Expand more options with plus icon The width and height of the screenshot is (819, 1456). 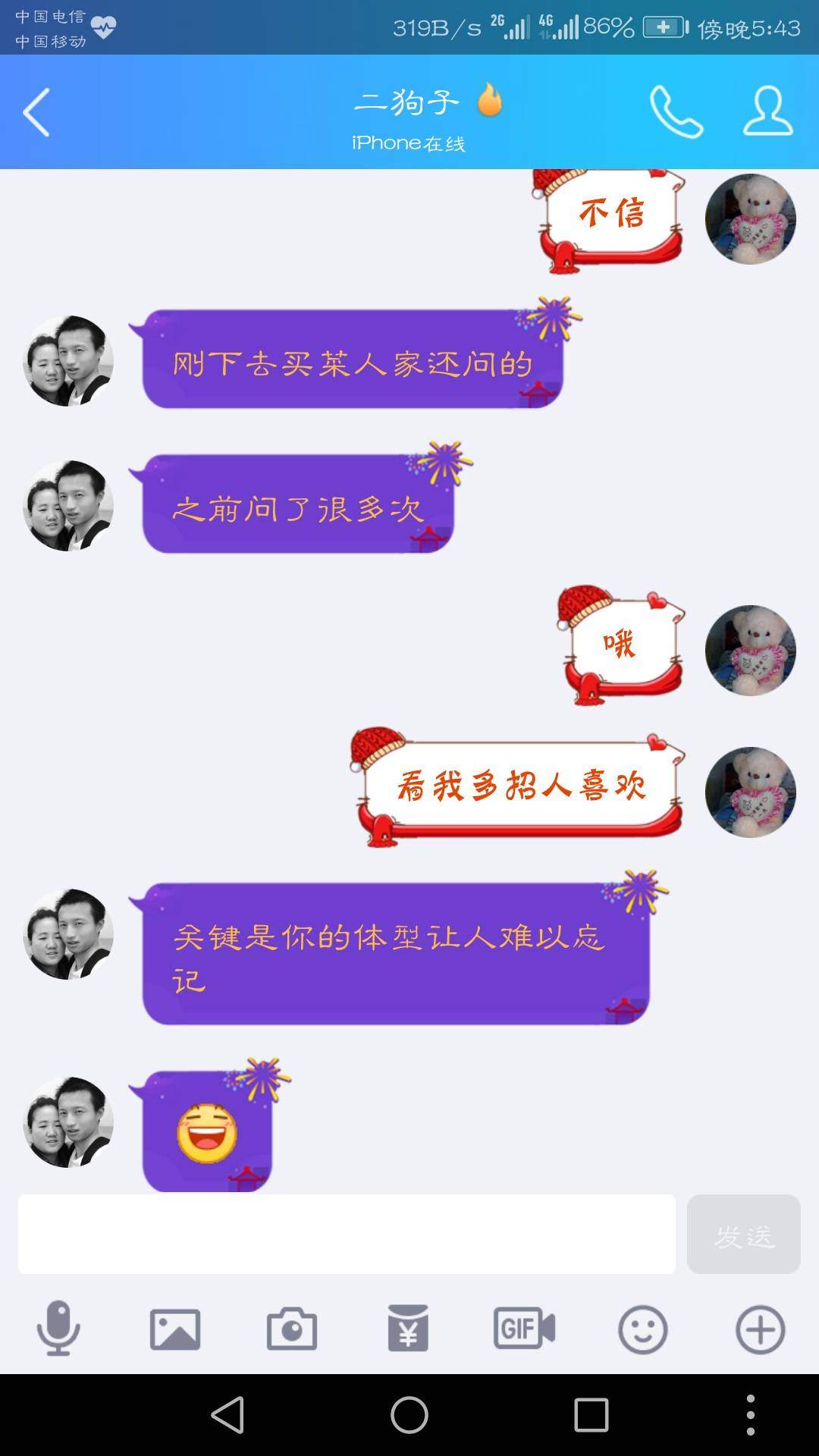coord(760,1329)
